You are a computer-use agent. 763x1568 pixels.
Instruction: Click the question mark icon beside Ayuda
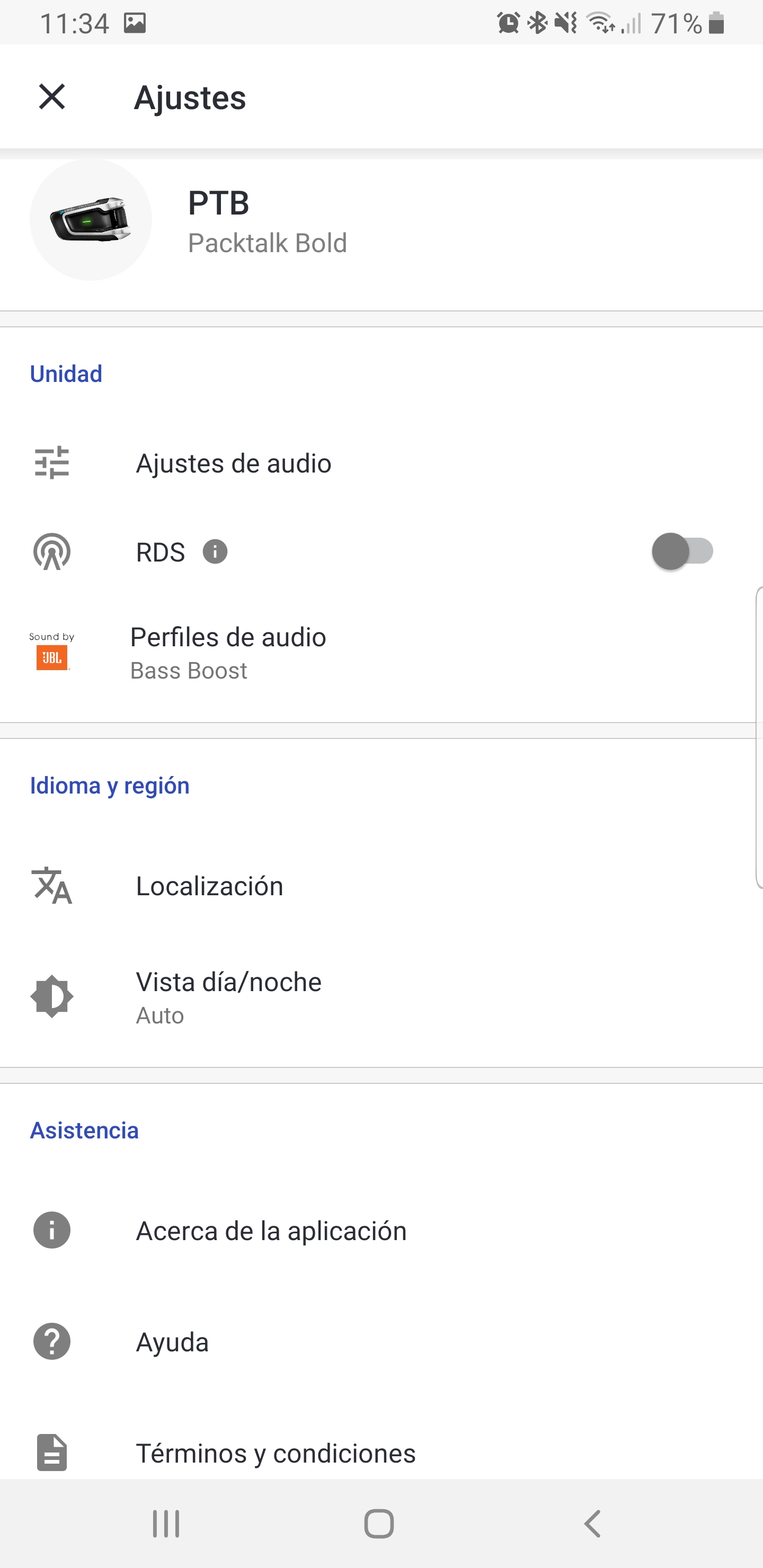[51, 1342]
